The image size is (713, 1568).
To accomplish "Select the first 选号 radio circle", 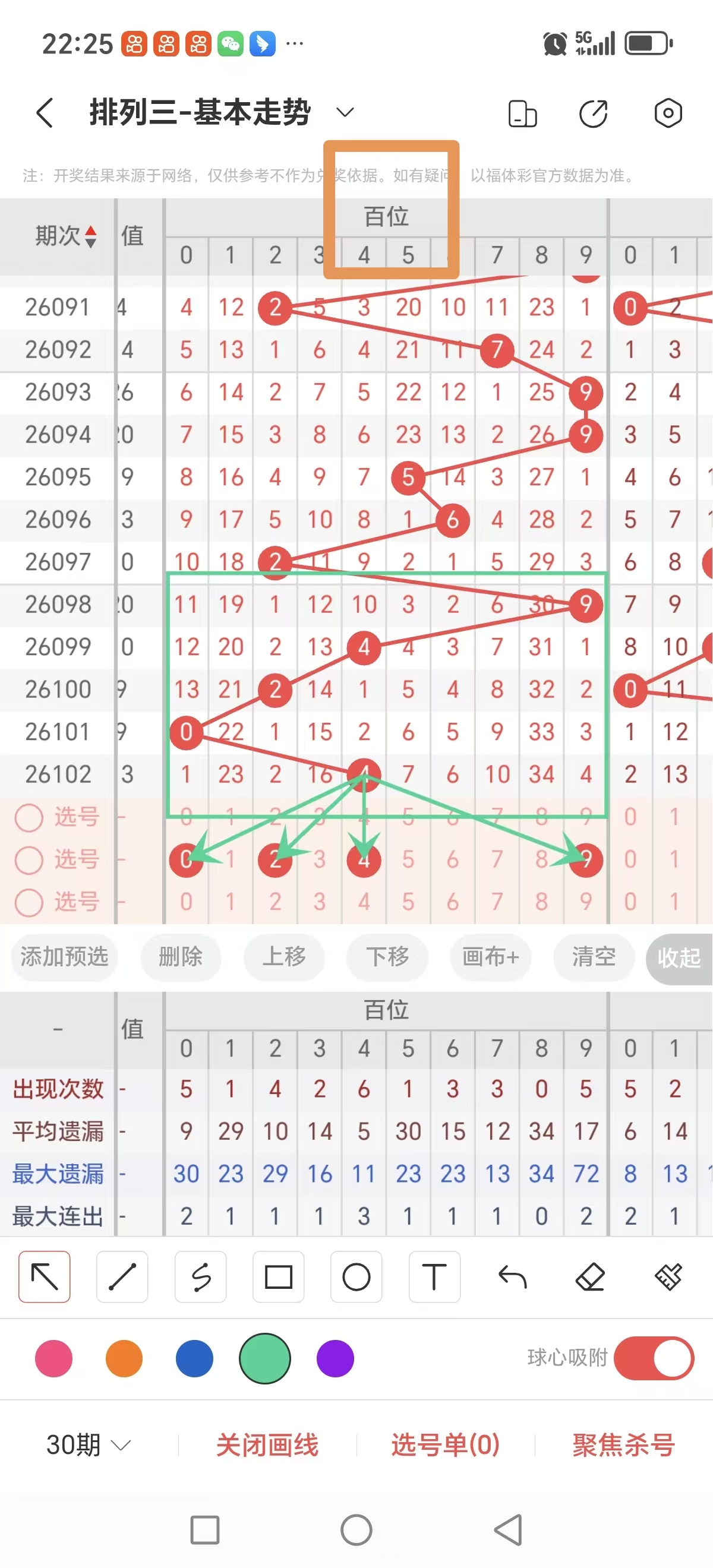I will pos(28,817).
